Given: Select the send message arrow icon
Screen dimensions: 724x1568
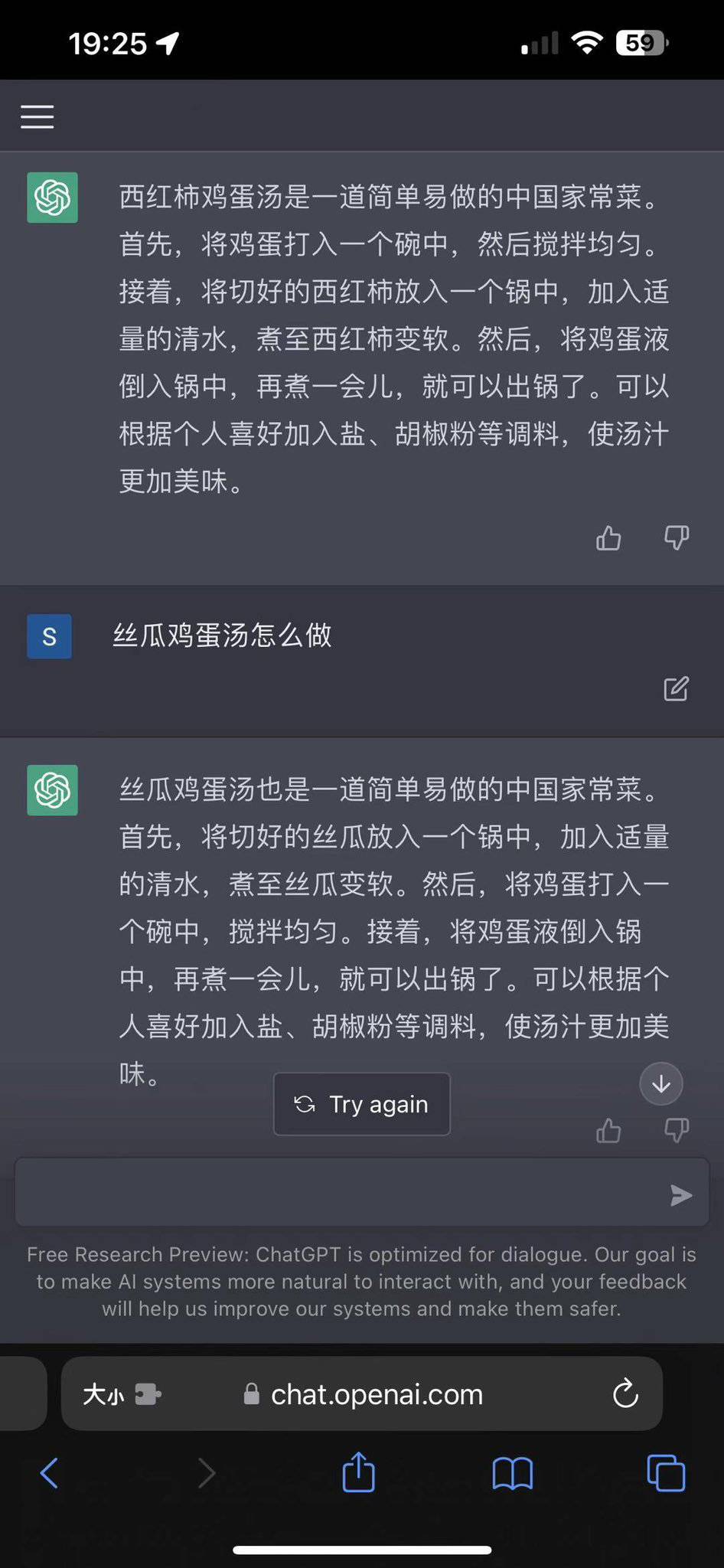Looking at the screenshot, I should [680, 1194].
